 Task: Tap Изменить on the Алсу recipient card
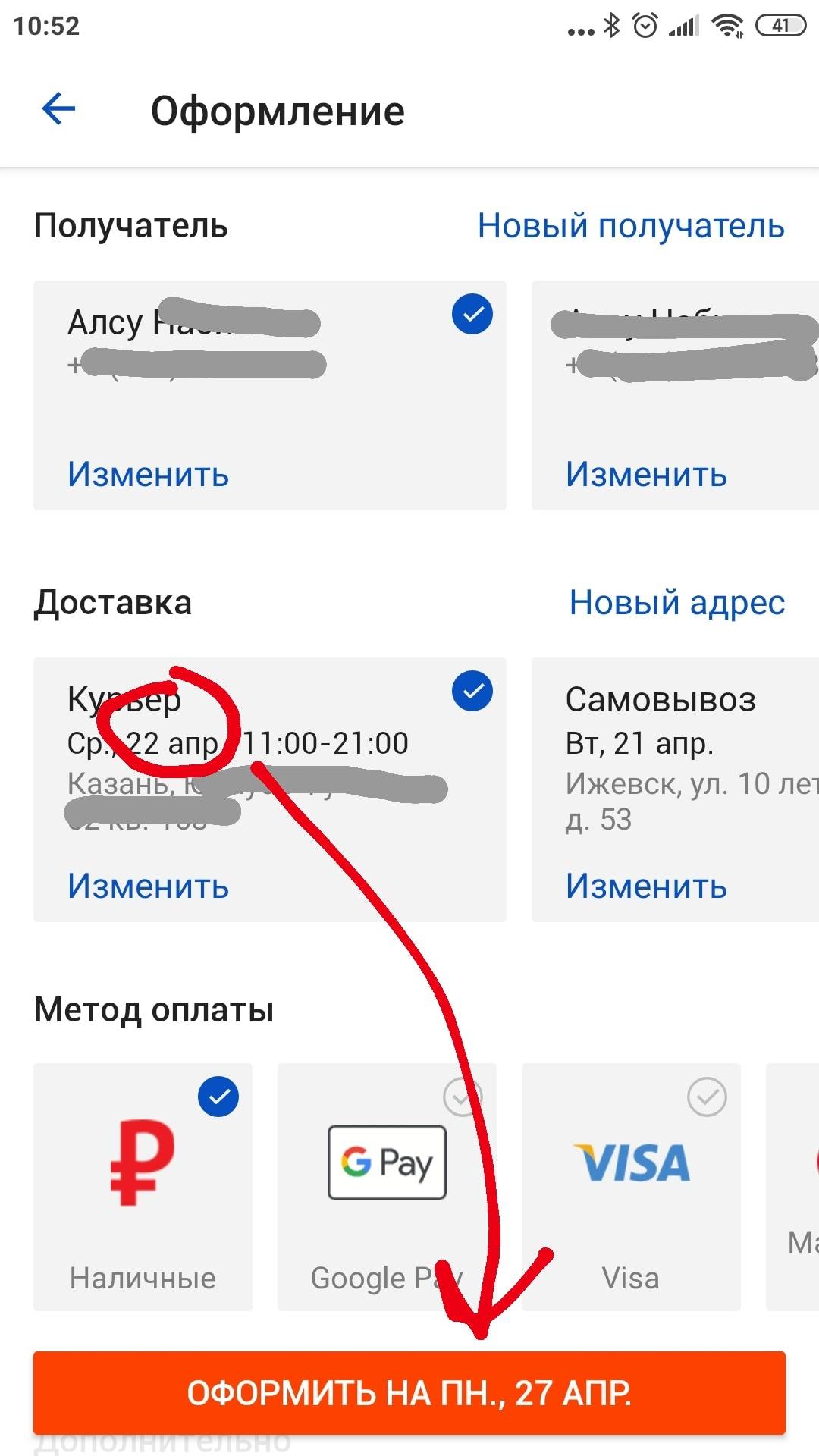[148, 475]
